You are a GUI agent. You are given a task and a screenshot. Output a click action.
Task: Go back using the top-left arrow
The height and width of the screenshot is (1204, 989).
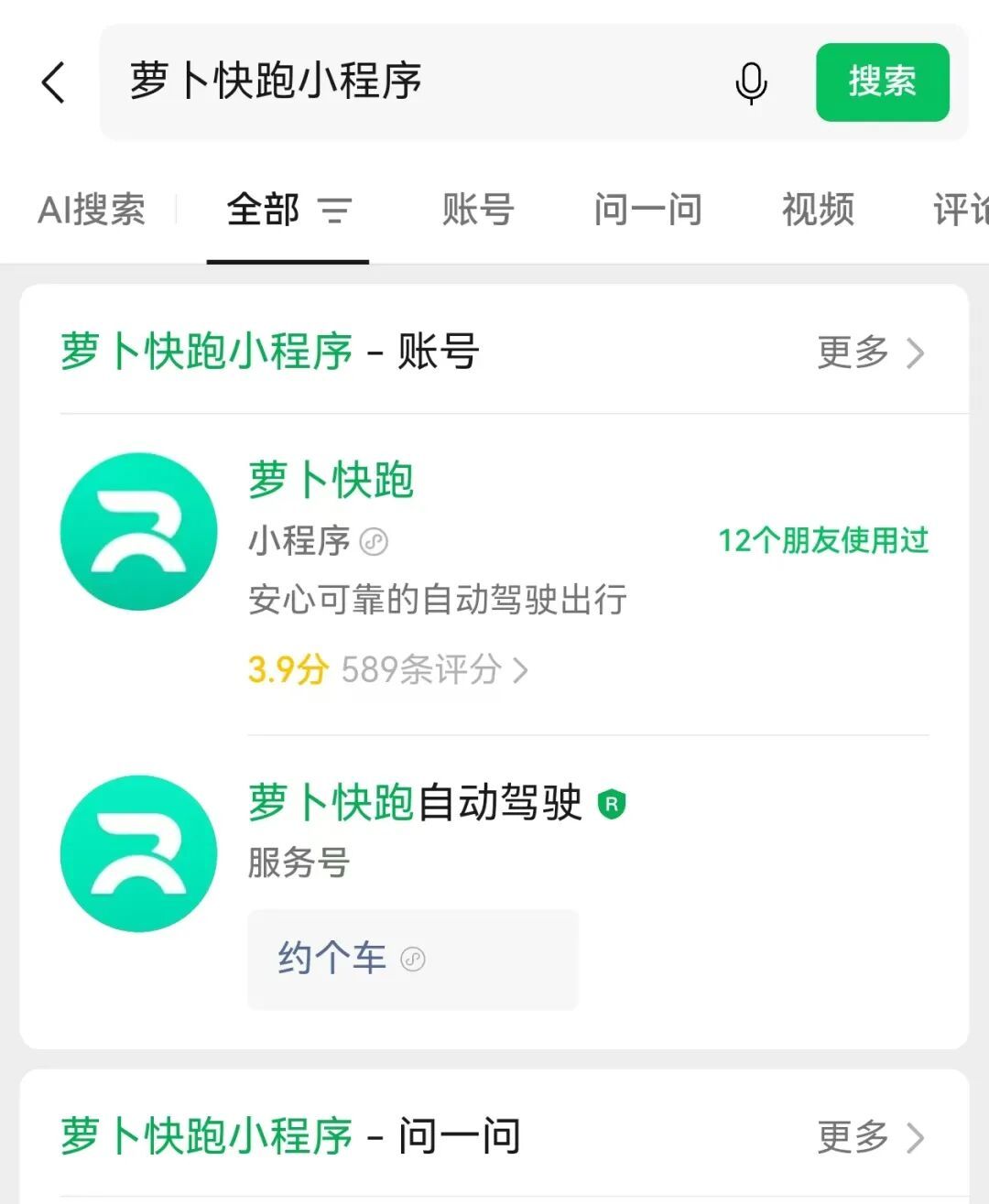pyautogui.click(x=54, y=82)
